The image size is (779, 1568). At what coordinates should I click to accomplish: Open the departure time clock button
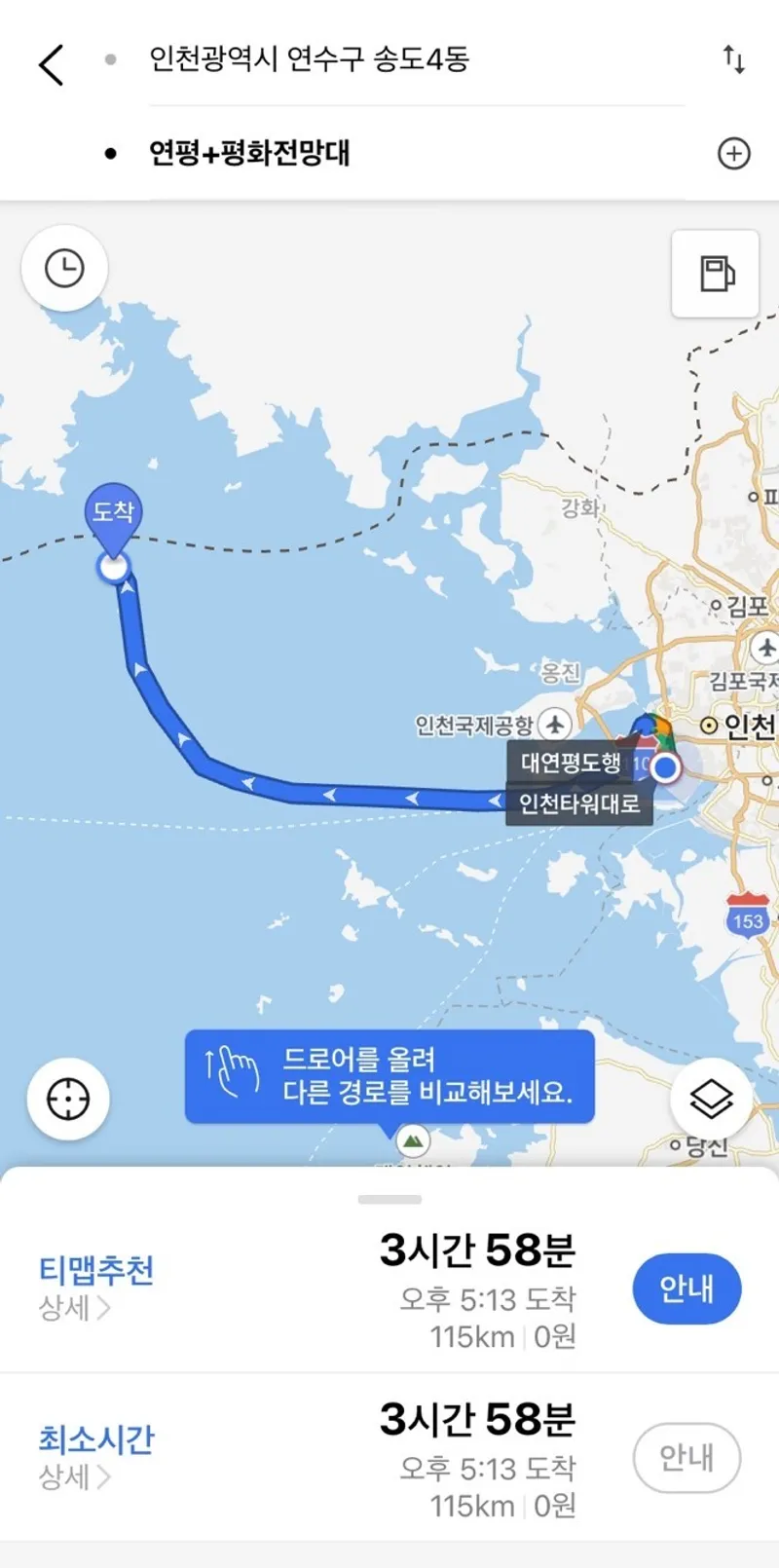[x=65, y=269]
